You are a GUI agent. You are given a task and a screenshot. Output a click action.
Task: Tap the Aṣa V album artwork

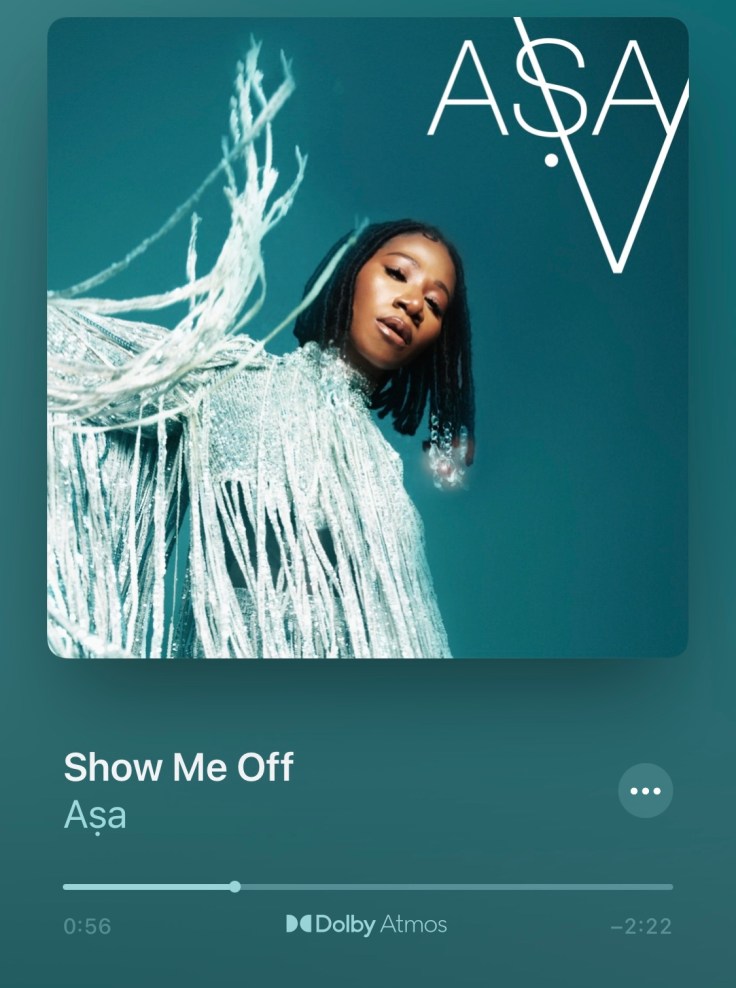[367, 338]
